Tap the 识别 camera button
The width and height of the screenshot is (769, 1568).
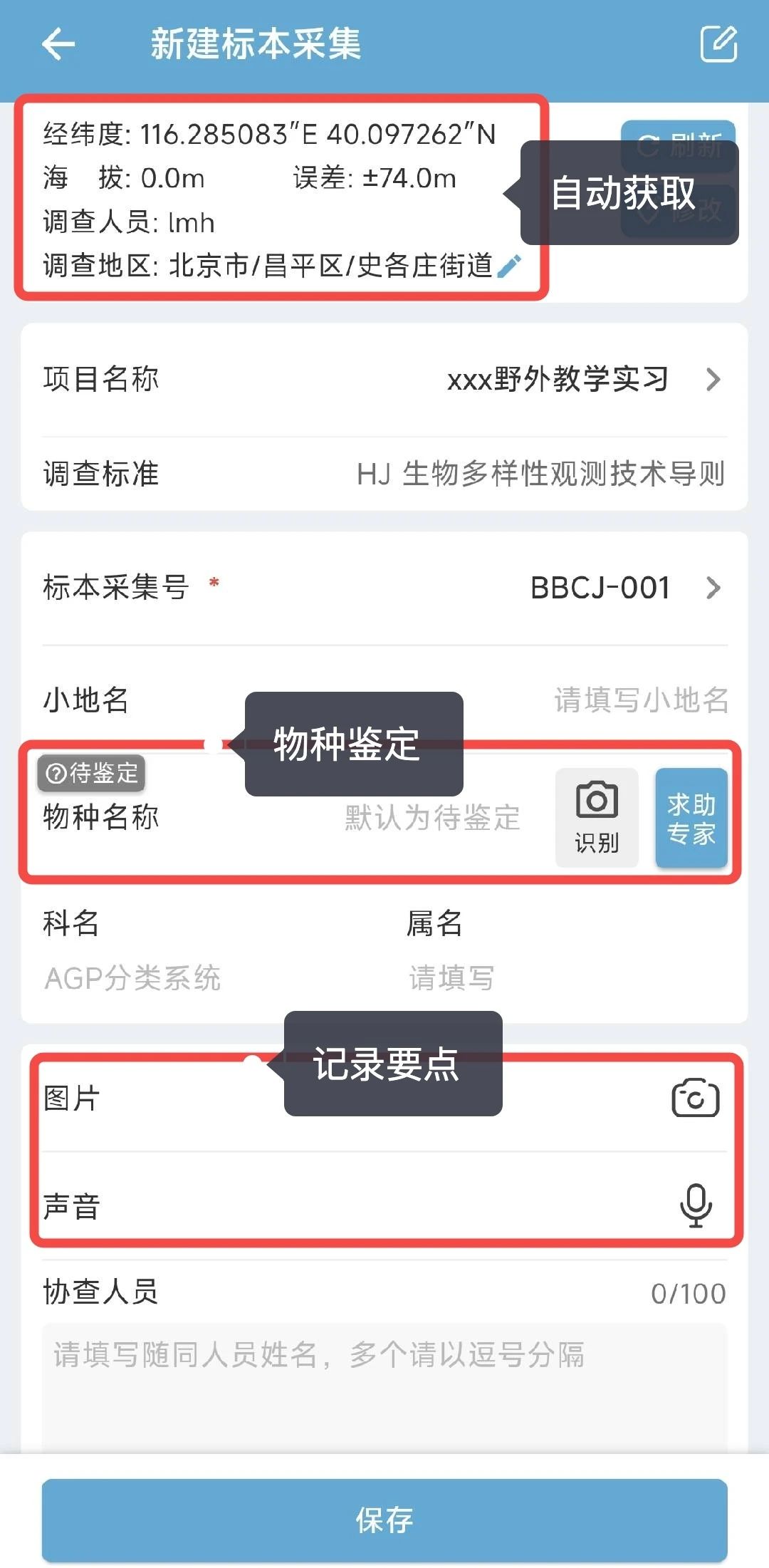597,817
